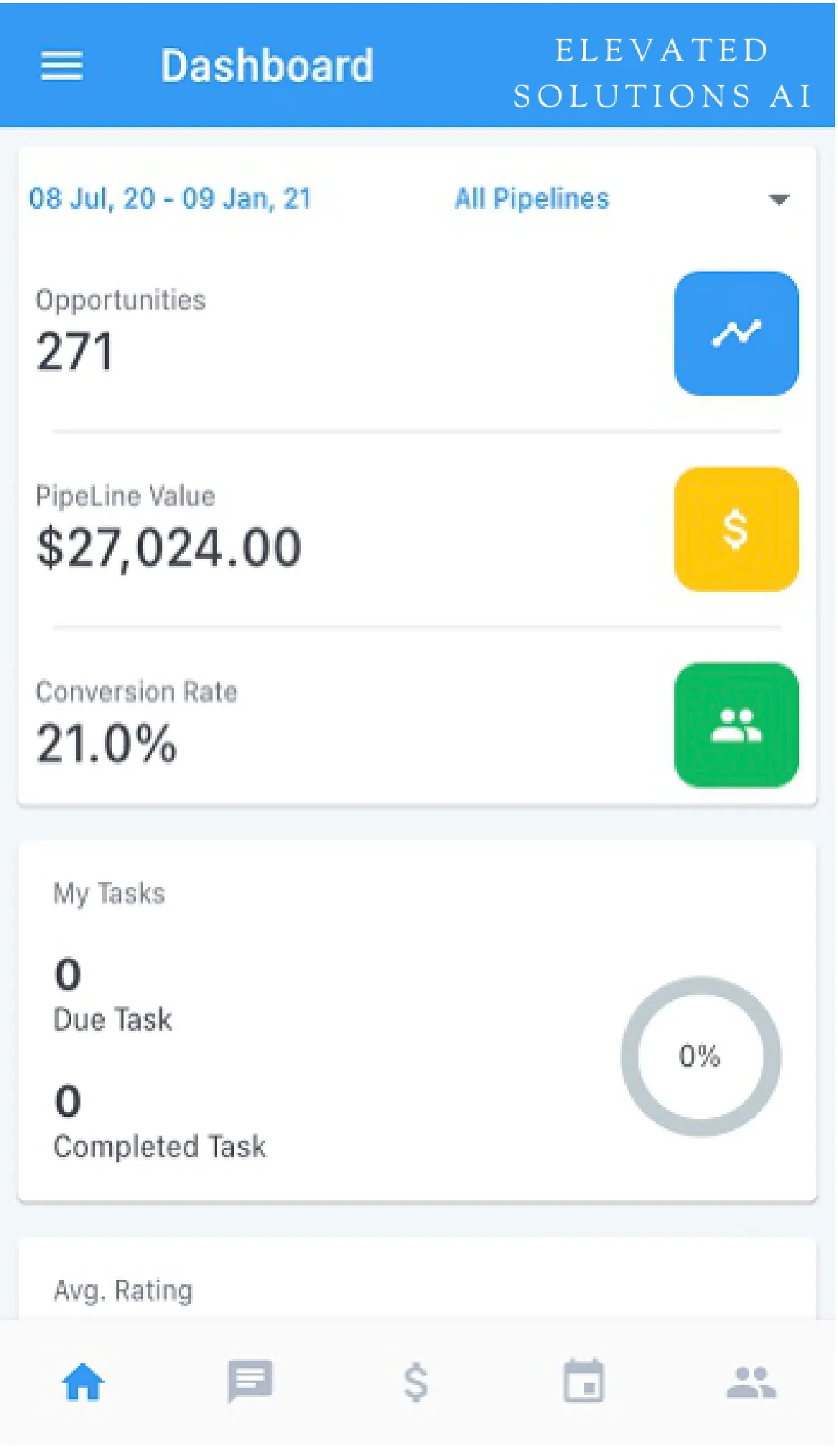The height and width of the screenshot is (1456, 838).
Task: Expand the All Pipelines dropdown
Action: (621, 199)
